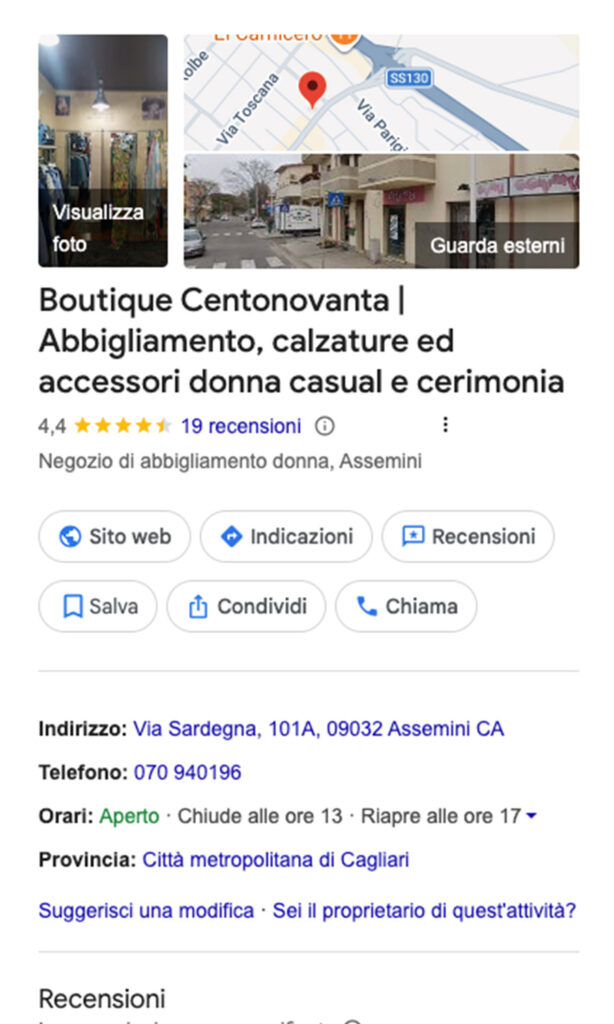614x1024 pixels.
Task: Expand the opening hours dropdown arrow
Action: point(531,817)
